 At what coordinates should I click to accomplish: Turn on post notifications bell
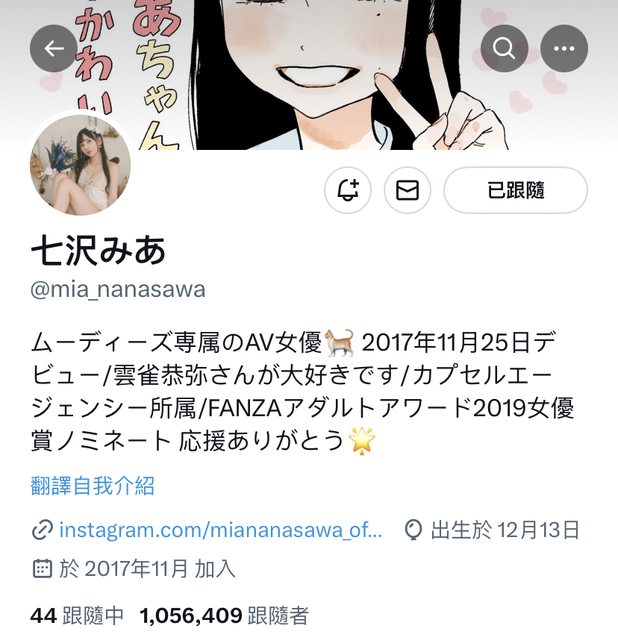tap(348, 190)
